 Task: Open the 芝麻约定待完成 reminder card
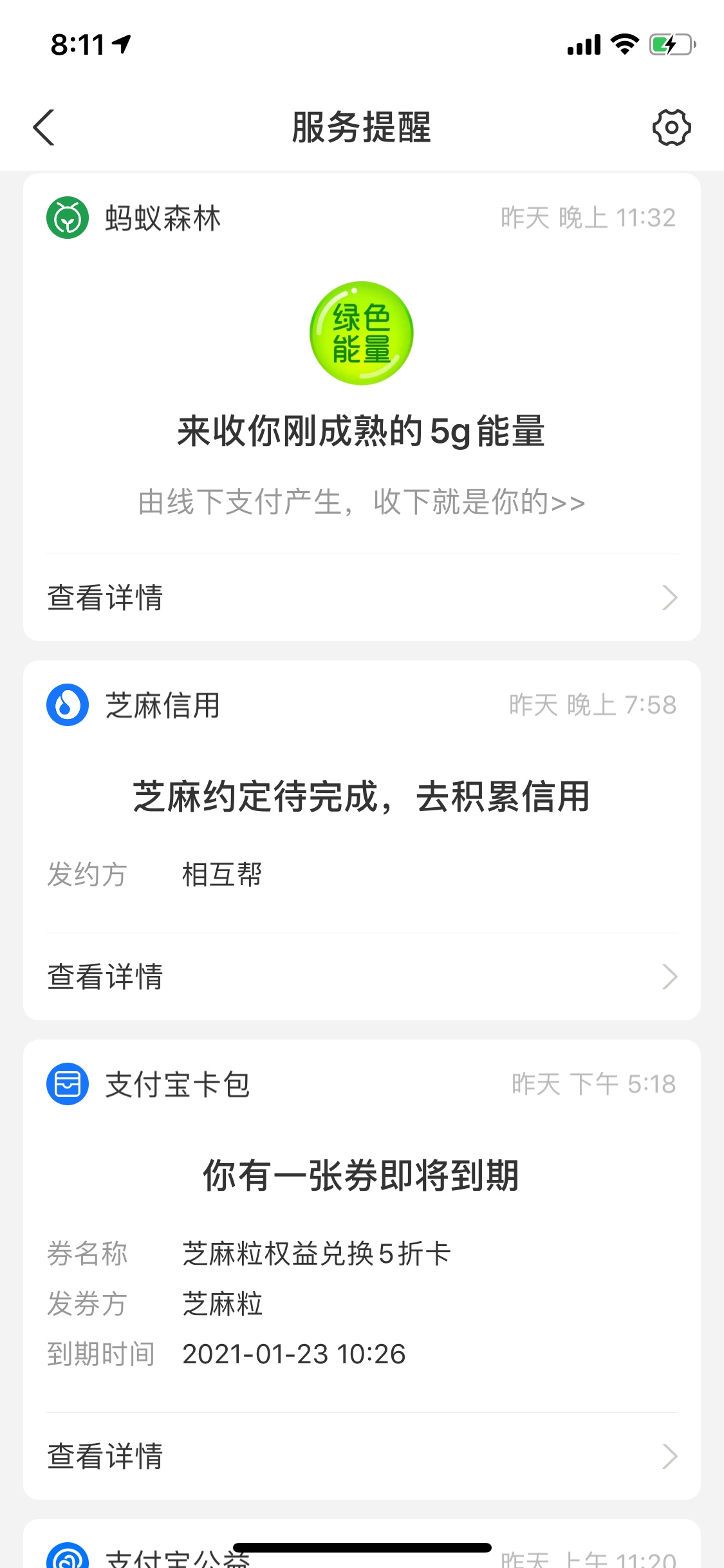tap(362, 840)
